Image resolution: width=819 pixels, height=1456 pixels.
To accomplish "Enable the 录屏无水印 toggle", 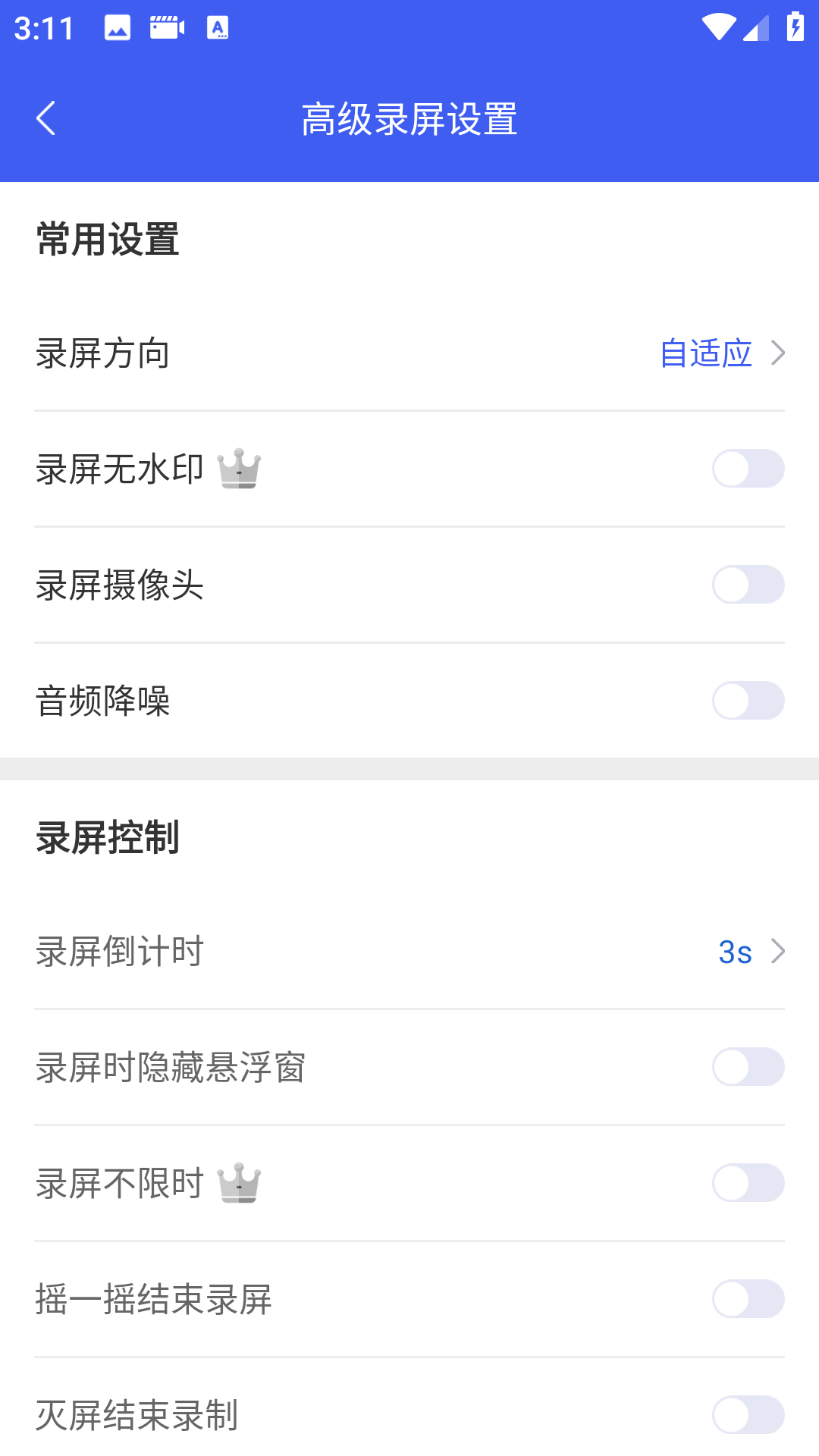I will point(748,469).
